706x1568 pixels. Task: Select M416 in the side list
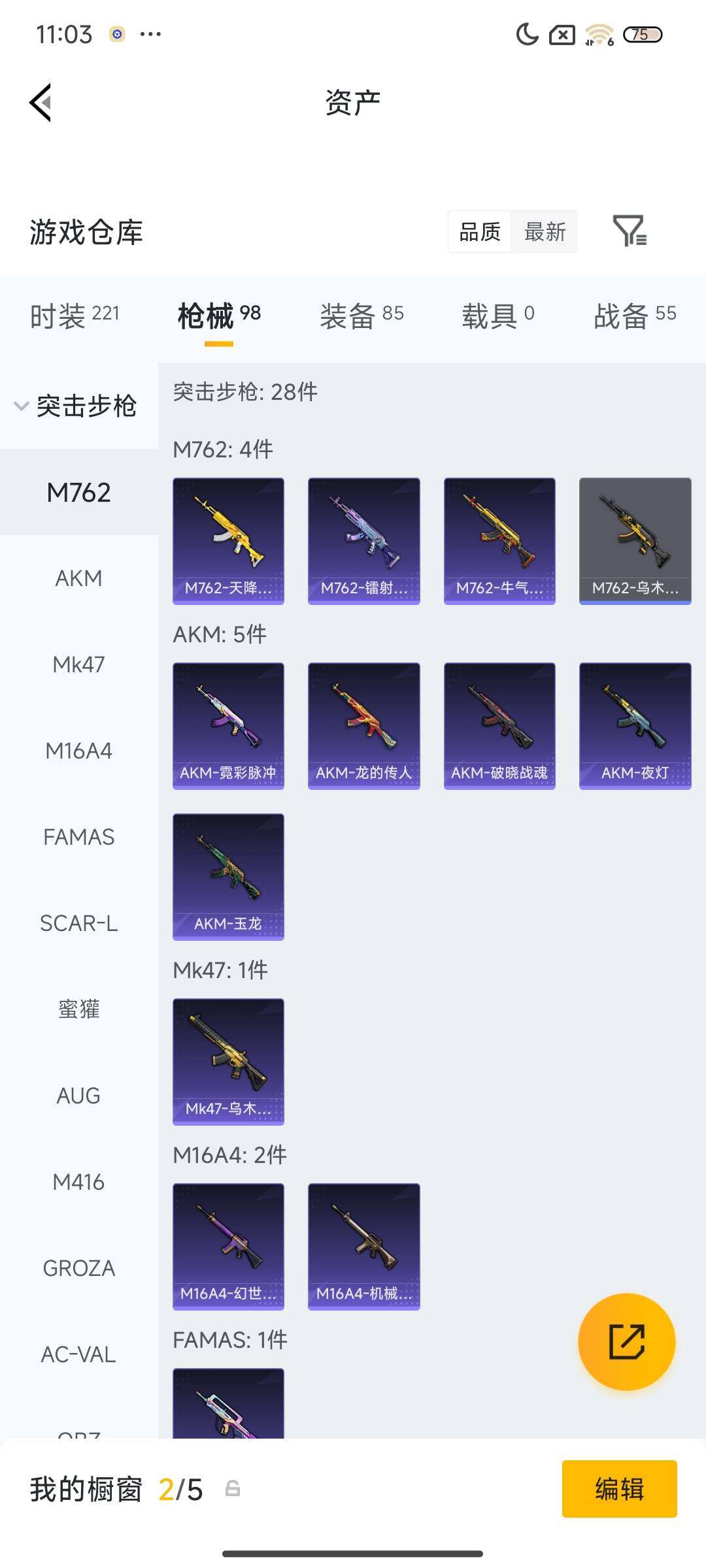(78, 1182)
